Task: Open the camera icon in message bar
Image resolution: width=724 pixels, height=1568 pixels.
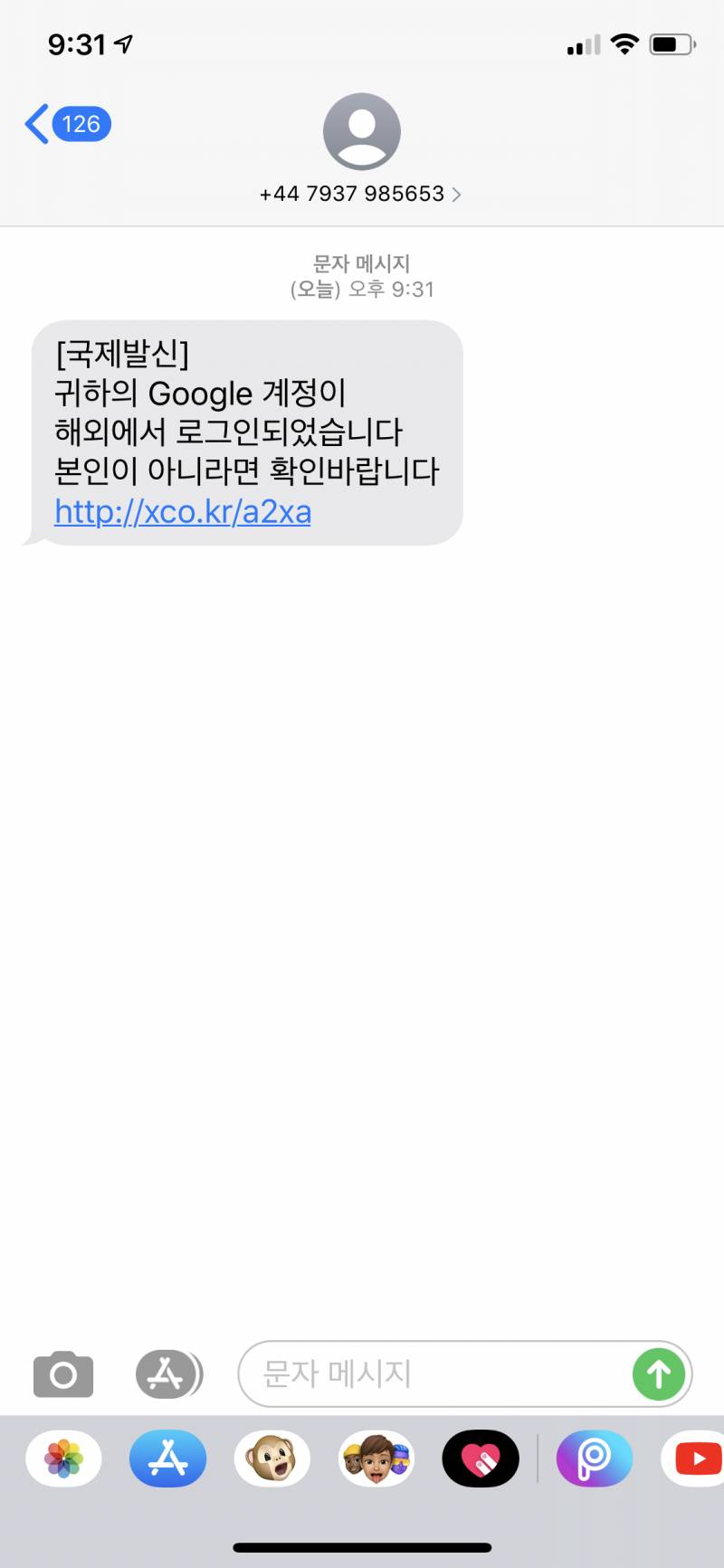Action: (x=62, y=1373)
